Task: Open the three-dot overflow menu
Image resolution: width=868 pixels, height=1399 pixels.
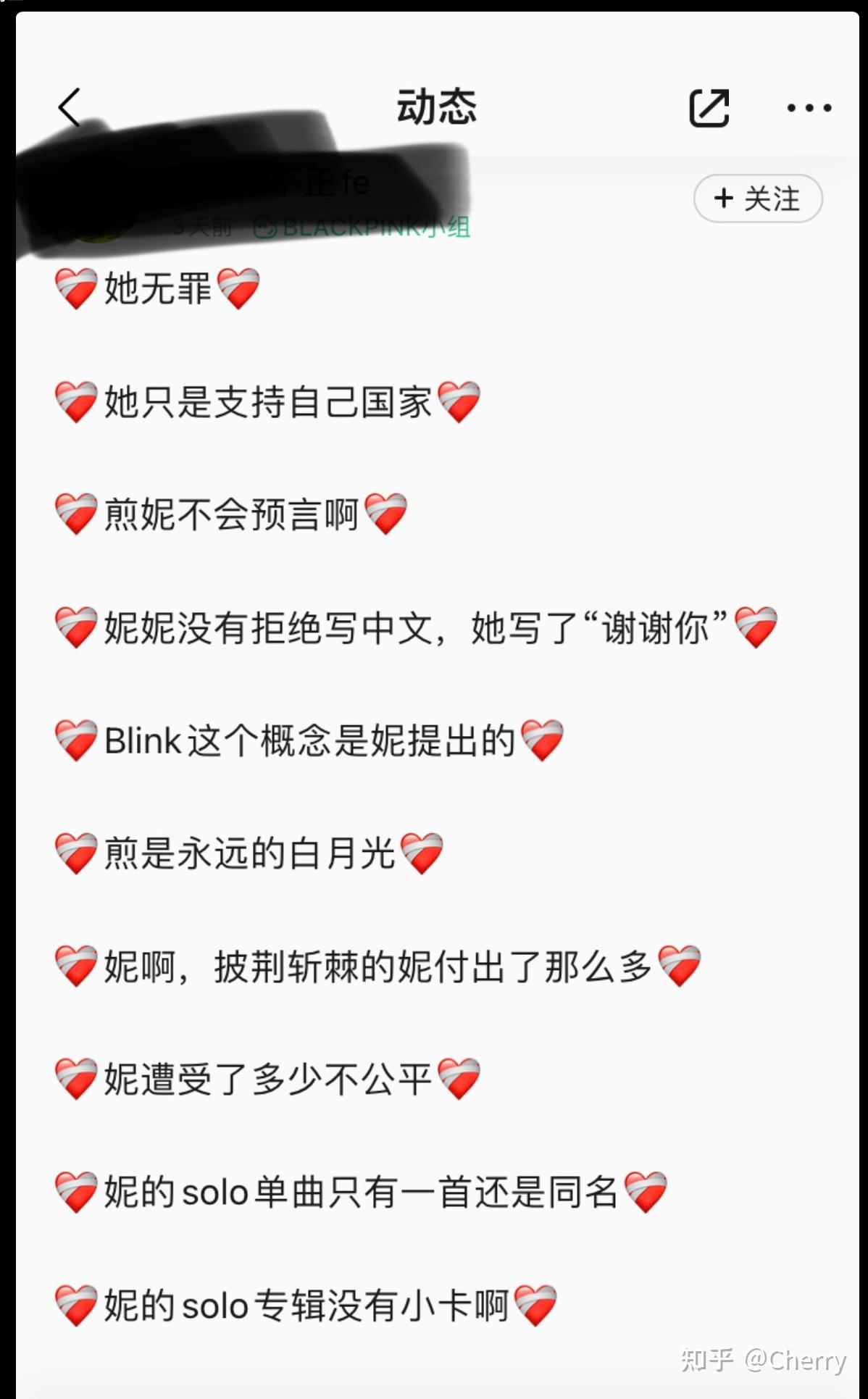Action: coord(809,109)
